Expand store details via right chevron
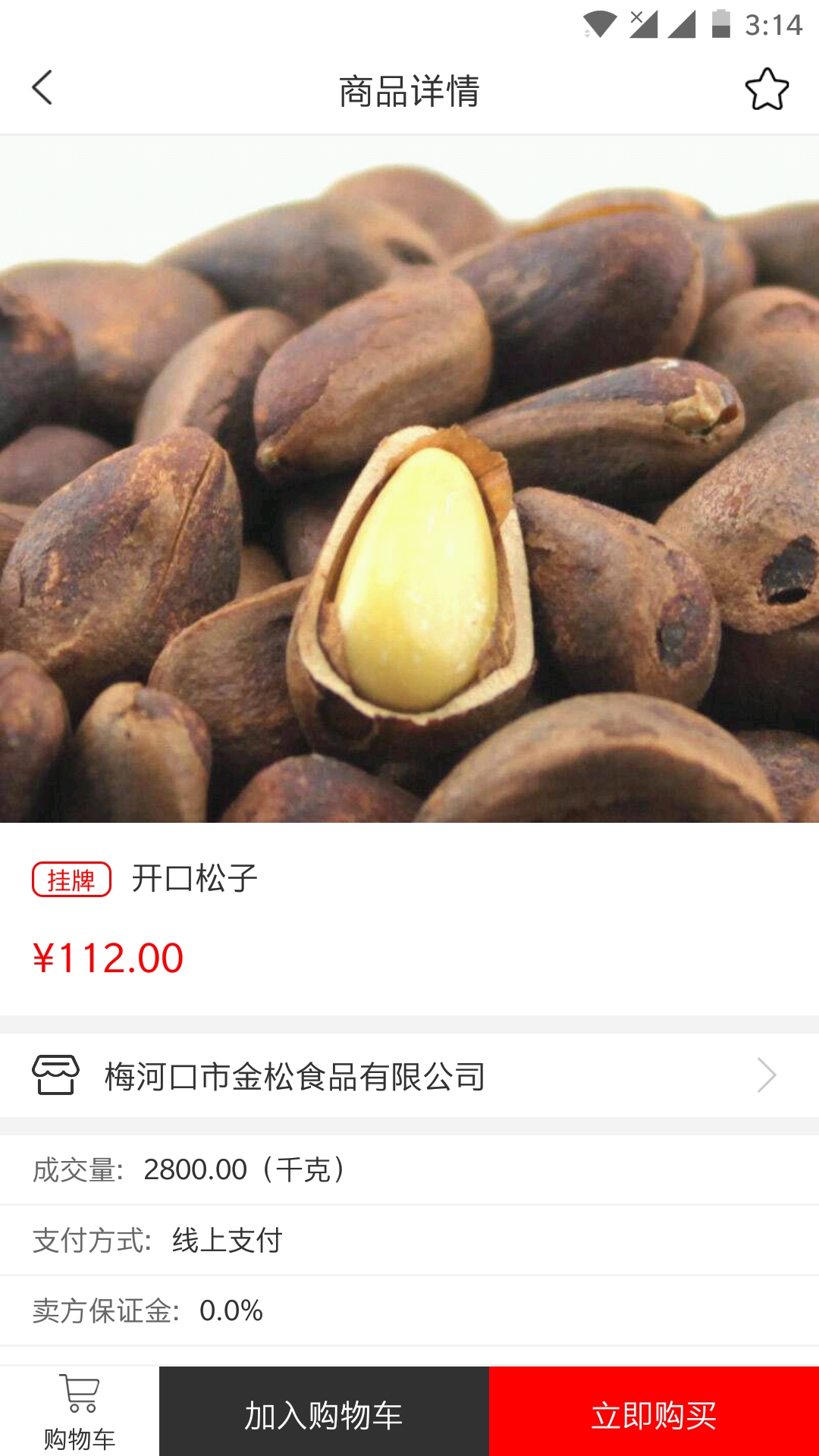819x1456 pixels. click(769, 1073)
